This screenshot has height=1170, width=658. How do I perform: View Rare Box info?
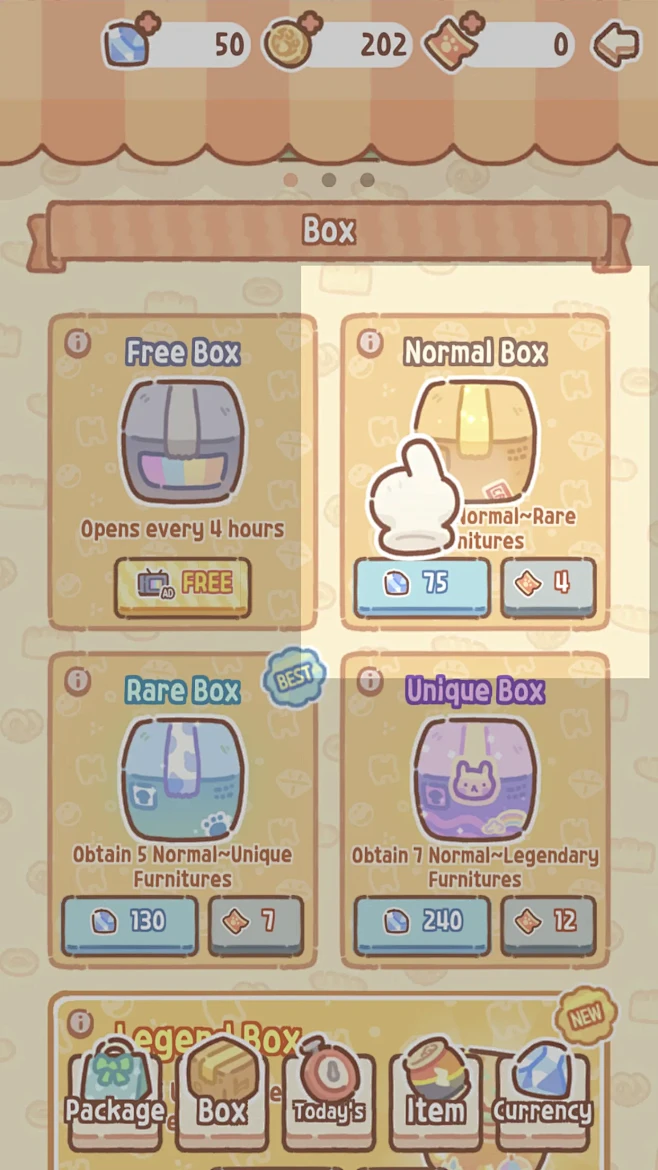[x=77, y=681]
